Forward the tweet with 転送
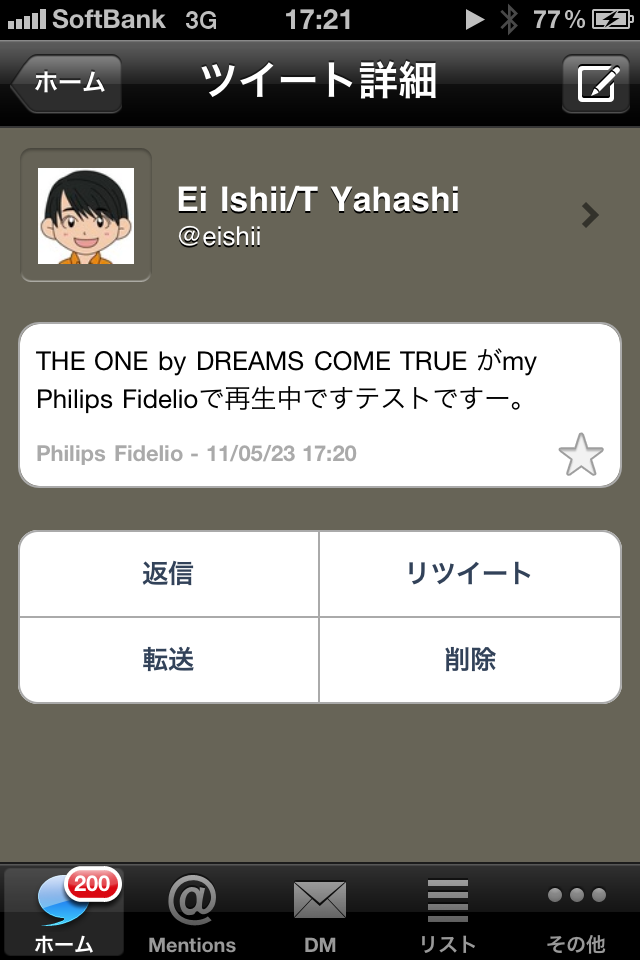Viewport: 640px width, 960px height. (168, 660)
